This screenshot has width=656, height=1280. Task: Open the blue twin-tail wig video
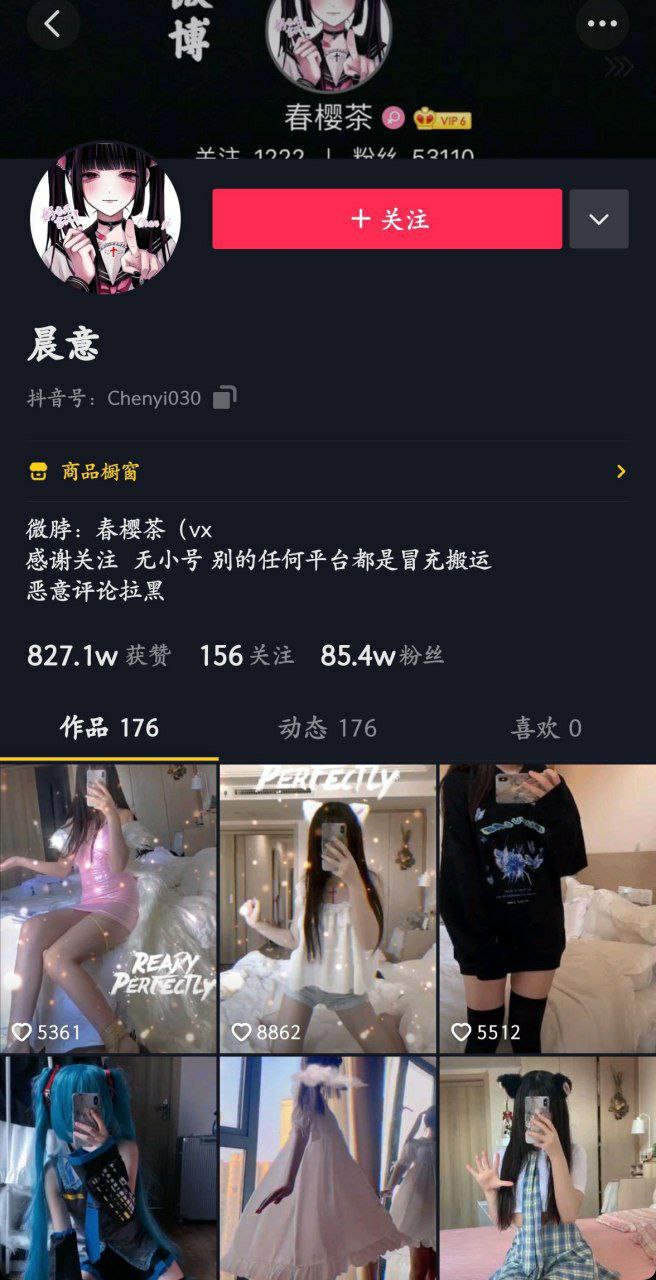108,1168
